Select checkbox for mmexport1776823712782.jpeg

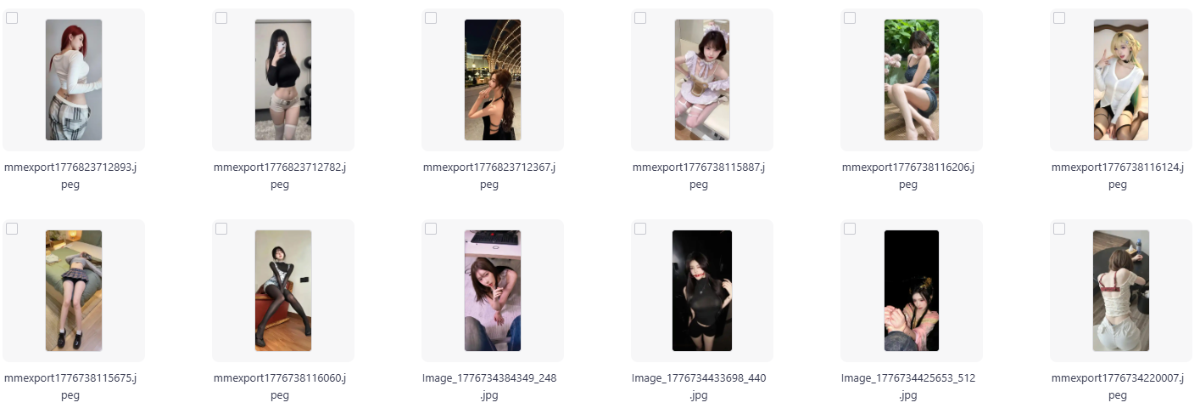point(221,18)
